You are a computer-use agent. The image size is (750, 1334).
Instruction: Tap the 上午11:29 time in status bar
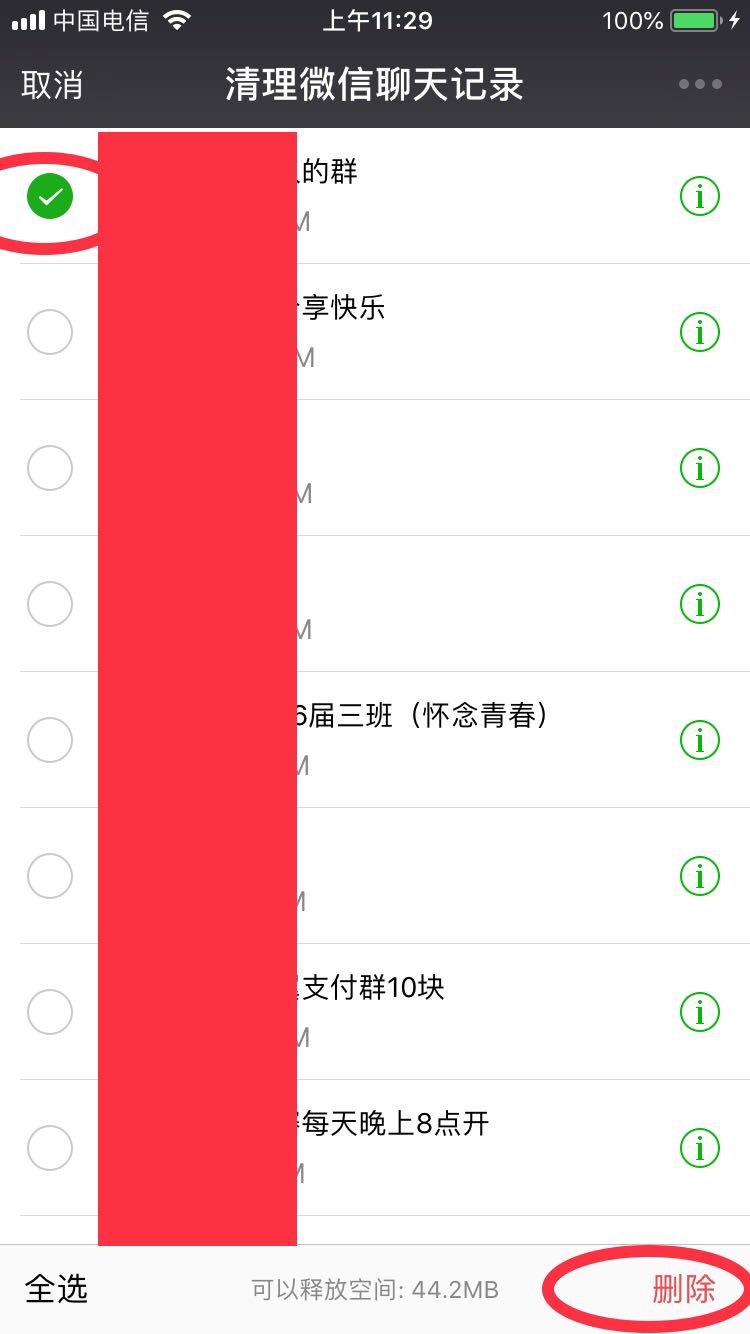[377, 19]
